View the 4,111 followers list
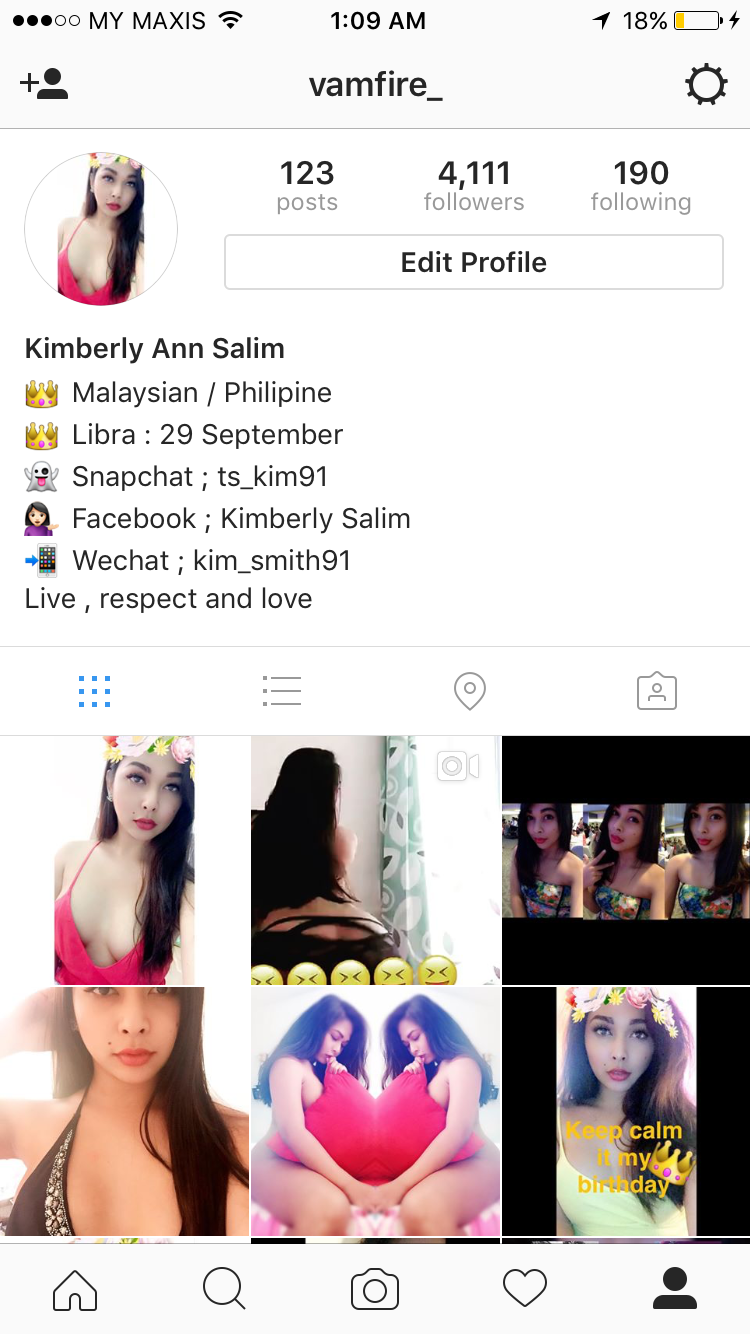Screen dimensions: 750x1334 click(473, 187)
